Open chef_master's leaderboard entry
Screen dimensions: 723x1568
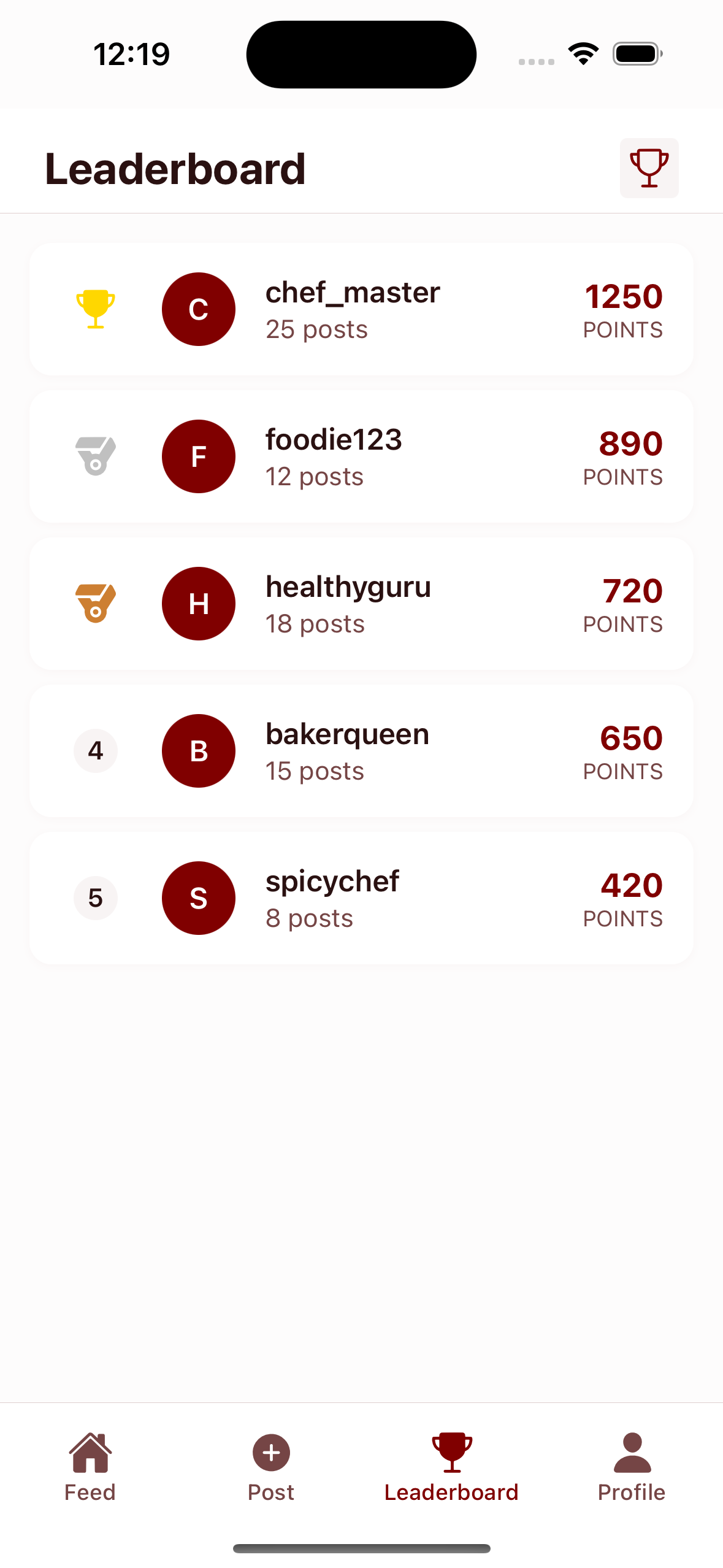pyautogui.click(x=361, y=309)
